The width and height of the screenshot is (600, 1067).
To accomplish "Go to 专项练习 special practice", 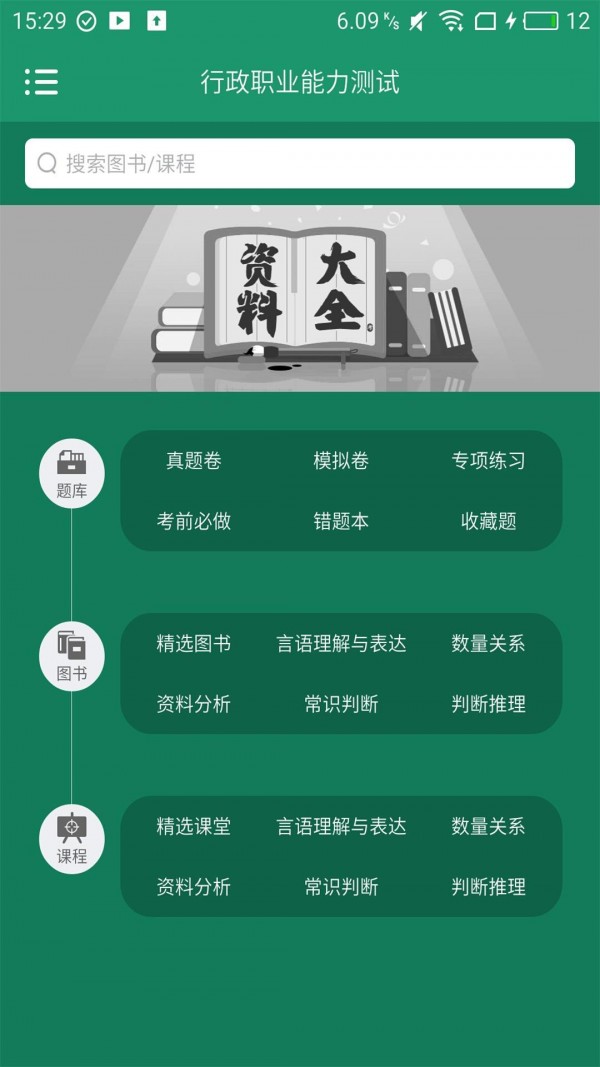I will pos(488,461).
